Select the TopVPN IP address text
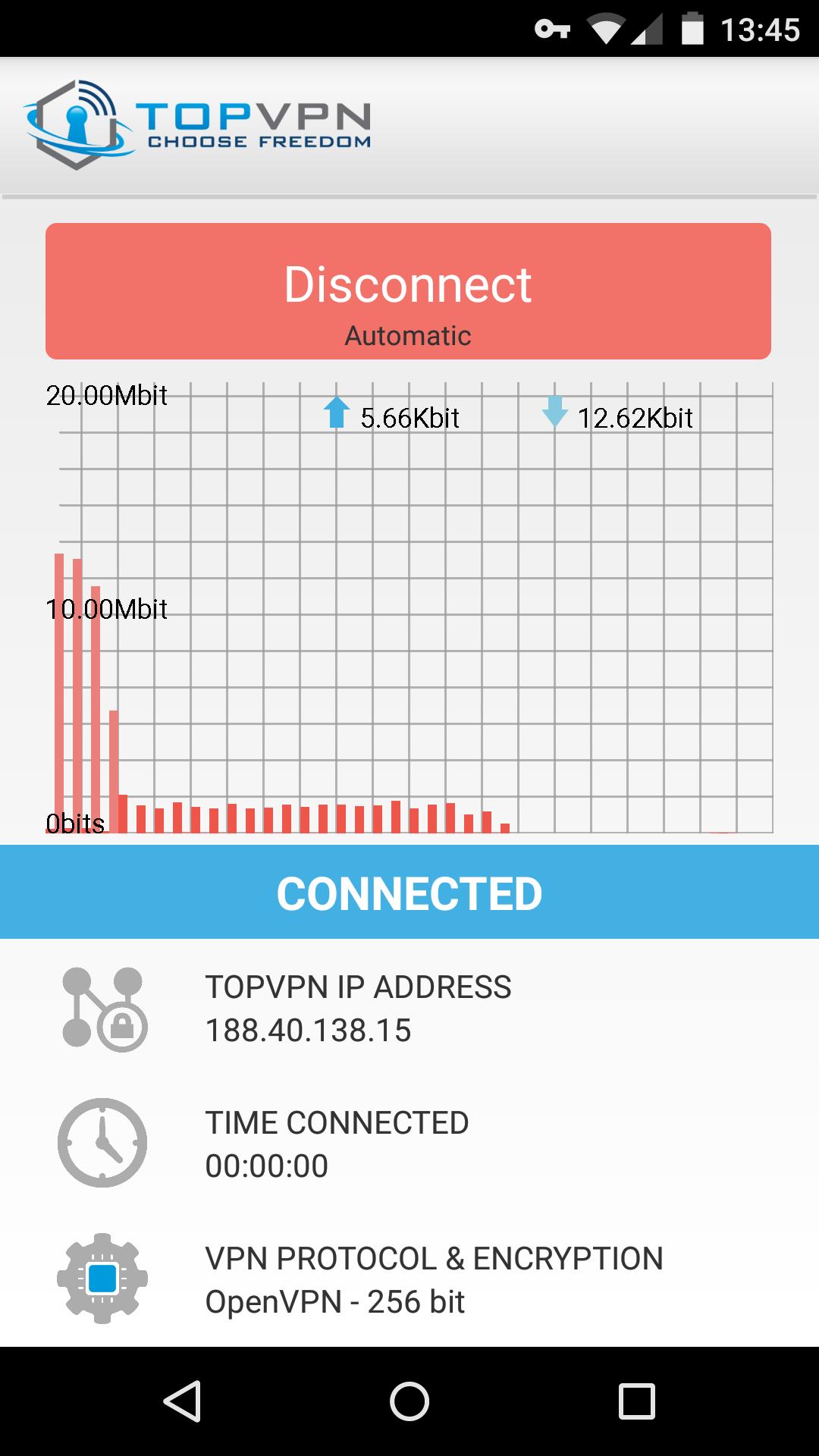The width and height of the screenshot is (819, 1456). click(310, 1030)
